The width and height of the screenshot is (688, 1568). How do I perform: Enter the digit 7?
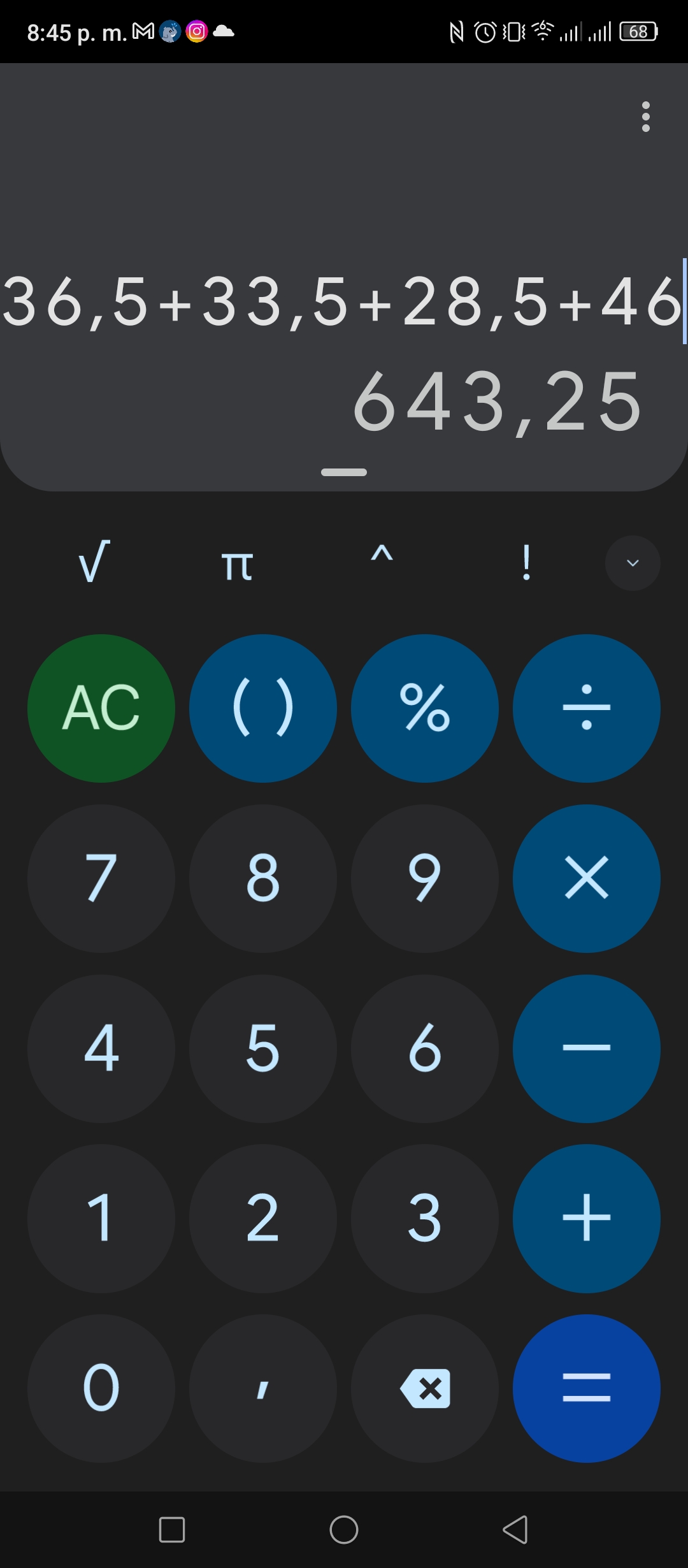click(101, 878)
